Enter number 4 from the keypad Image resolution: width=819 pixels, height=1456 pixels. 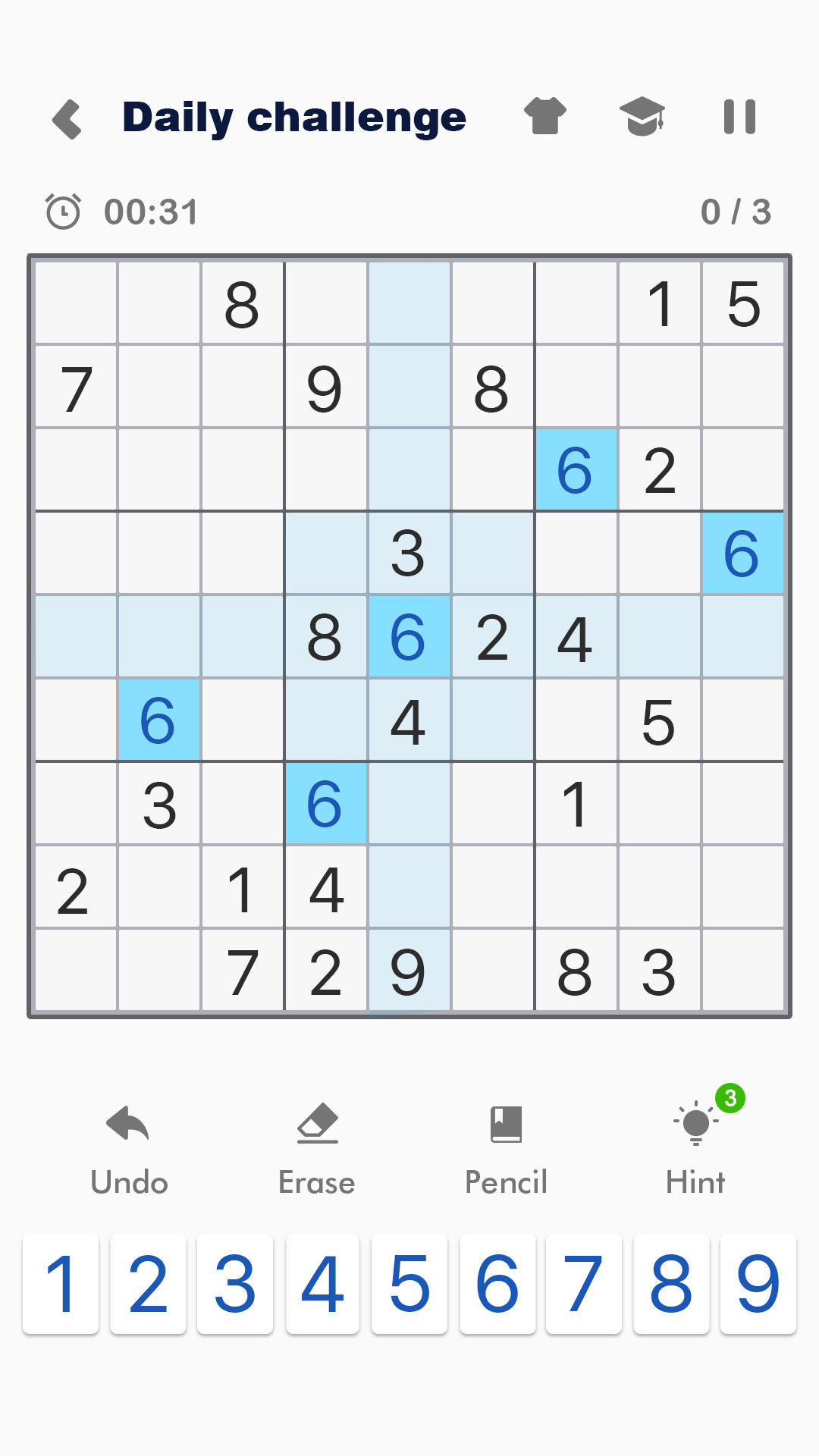[x=322, y=1284]
